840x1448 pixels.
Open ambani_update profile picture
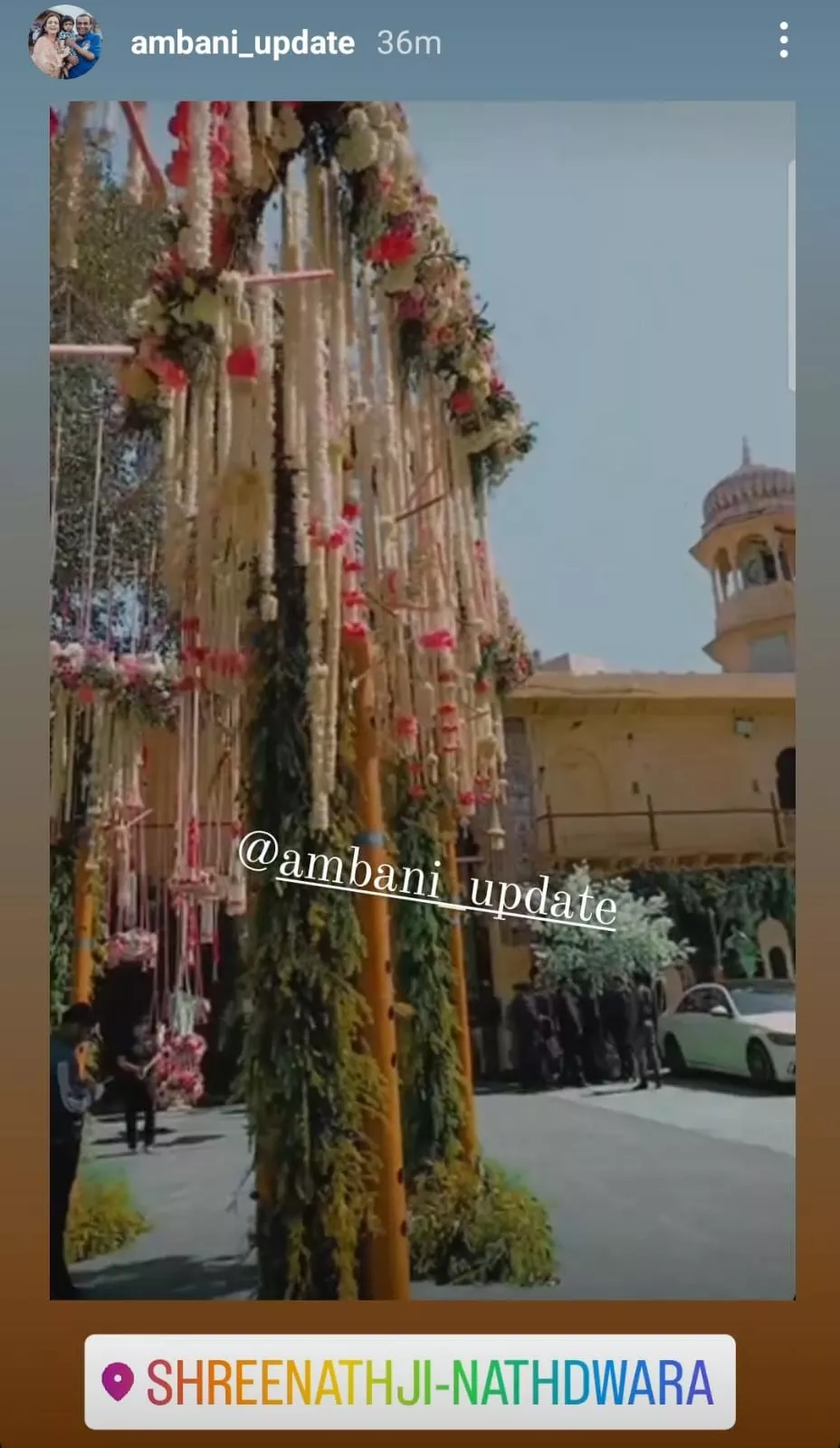64,43
